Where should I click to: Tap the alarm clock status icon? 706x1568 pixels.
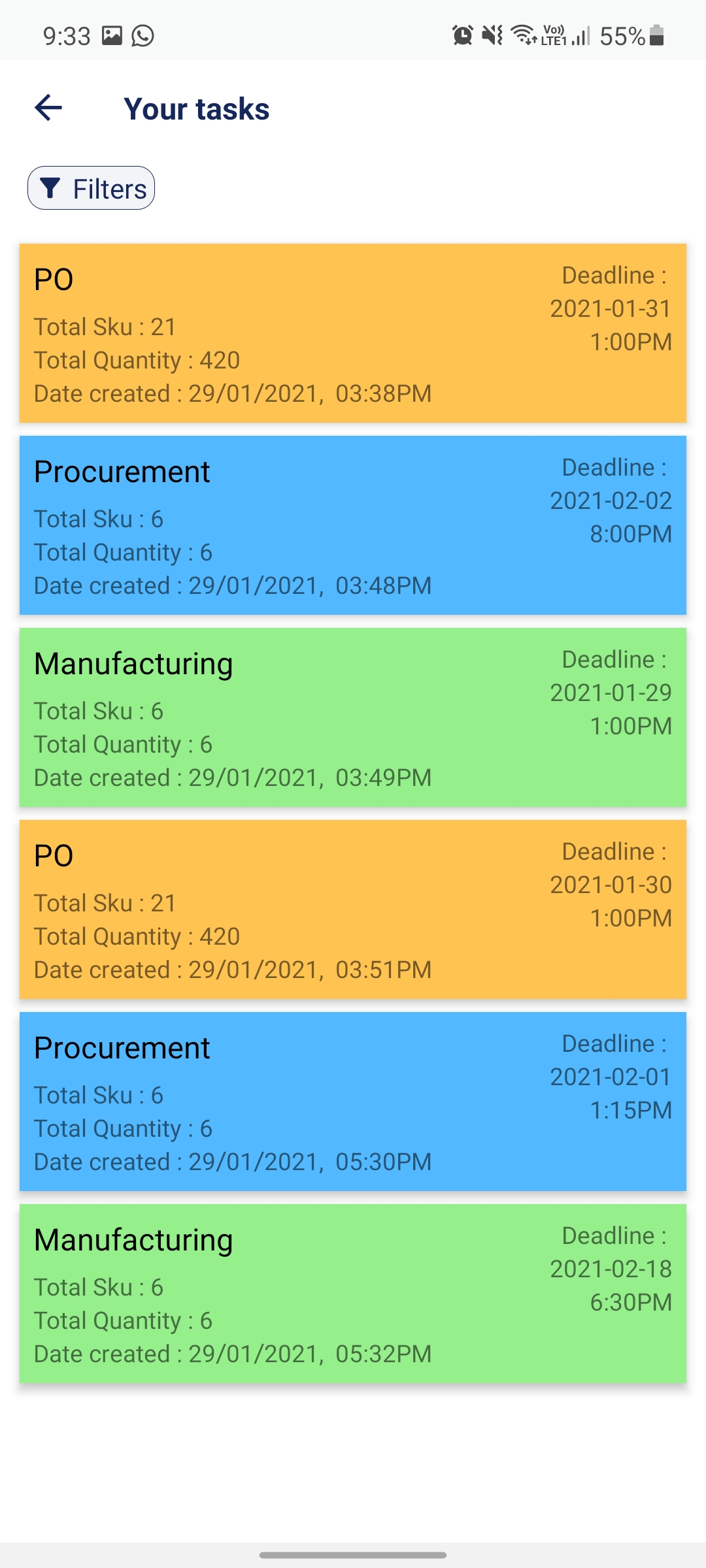pyautogui.click(x=461, y=37)
